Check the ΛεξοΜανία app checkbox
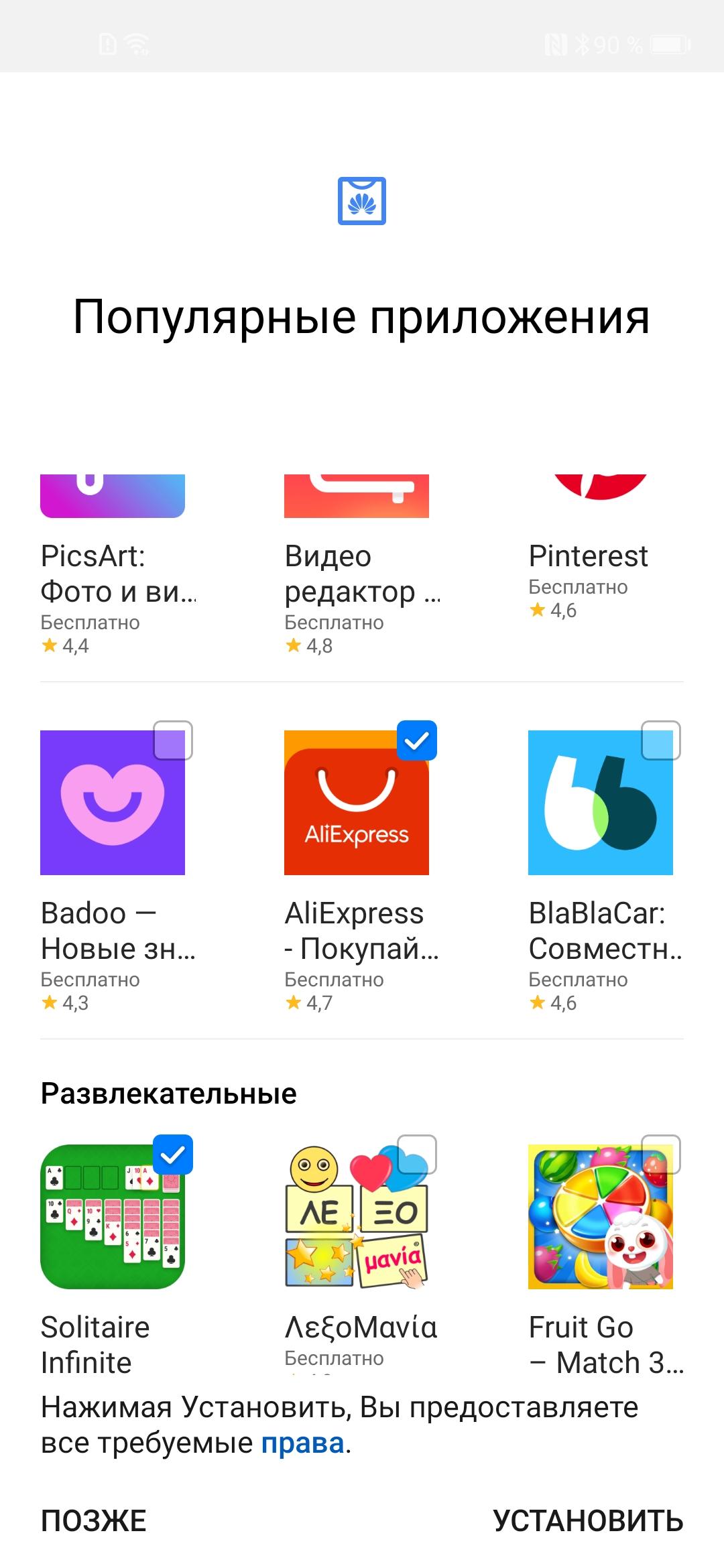The width and height of the screenshot is (724, 1568). tap(417, 1155)
